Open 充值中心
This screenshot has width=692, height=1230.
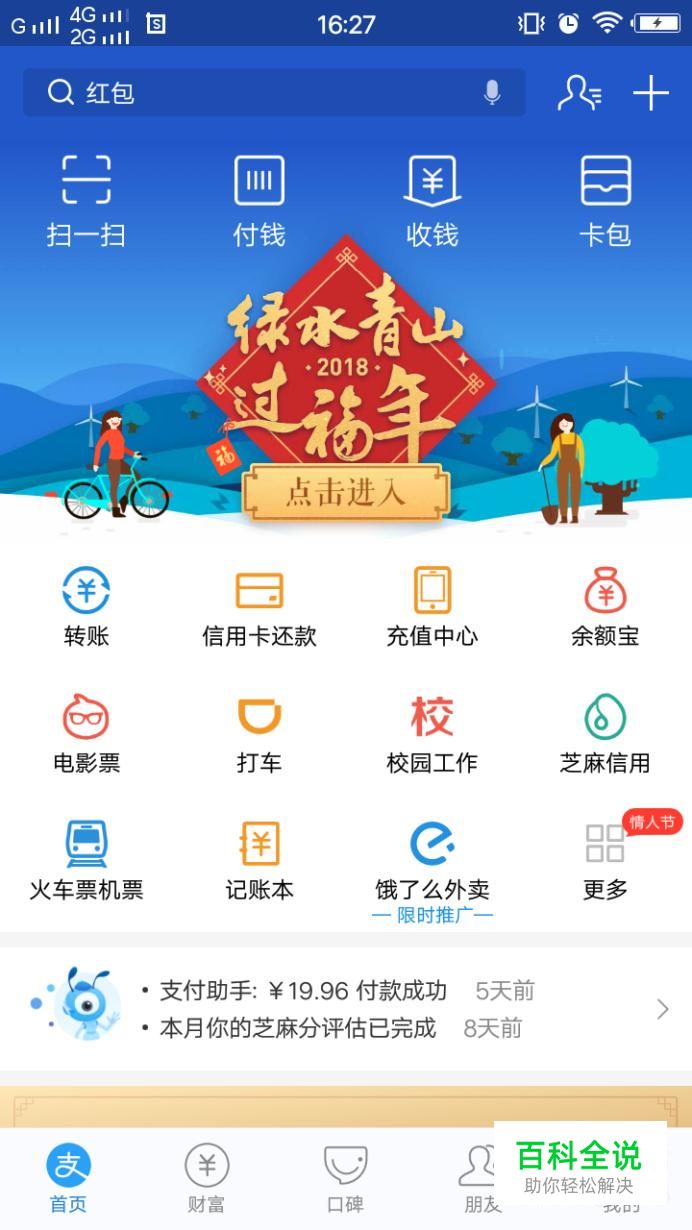pyautogui.click(x=432, y=606)
